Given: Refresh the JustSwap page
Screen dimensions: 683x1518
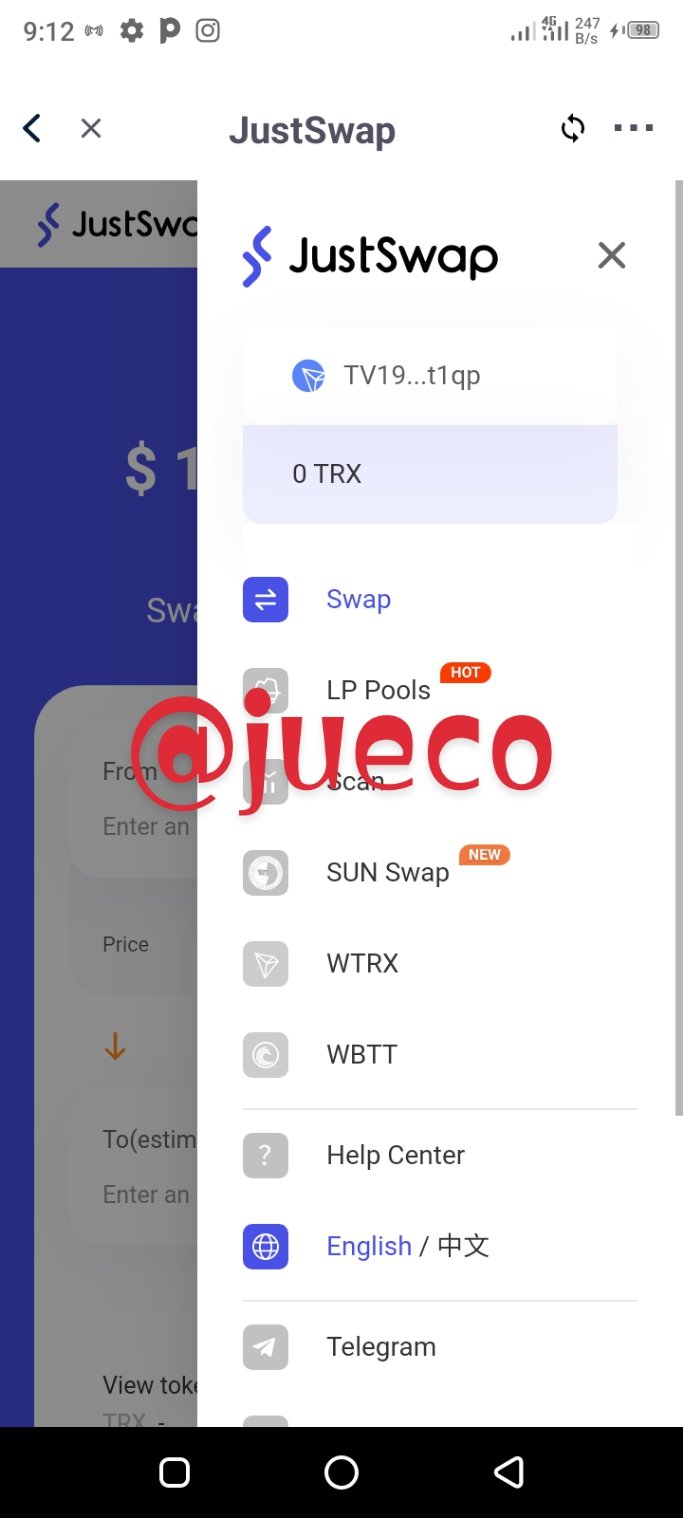Looking at the screenshot, I should (x=572, y=128).
